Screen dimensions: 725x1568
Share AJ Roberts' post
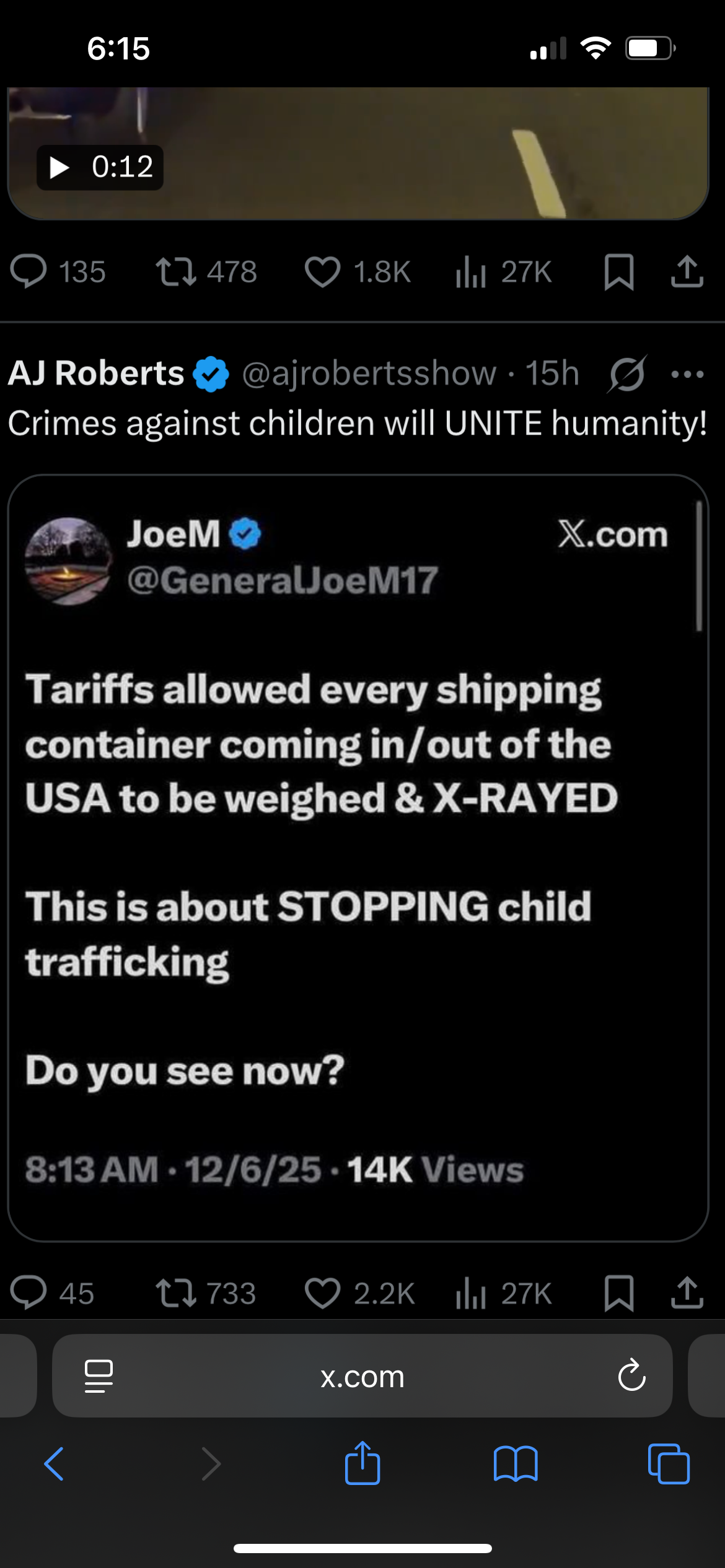[687, 1294]
